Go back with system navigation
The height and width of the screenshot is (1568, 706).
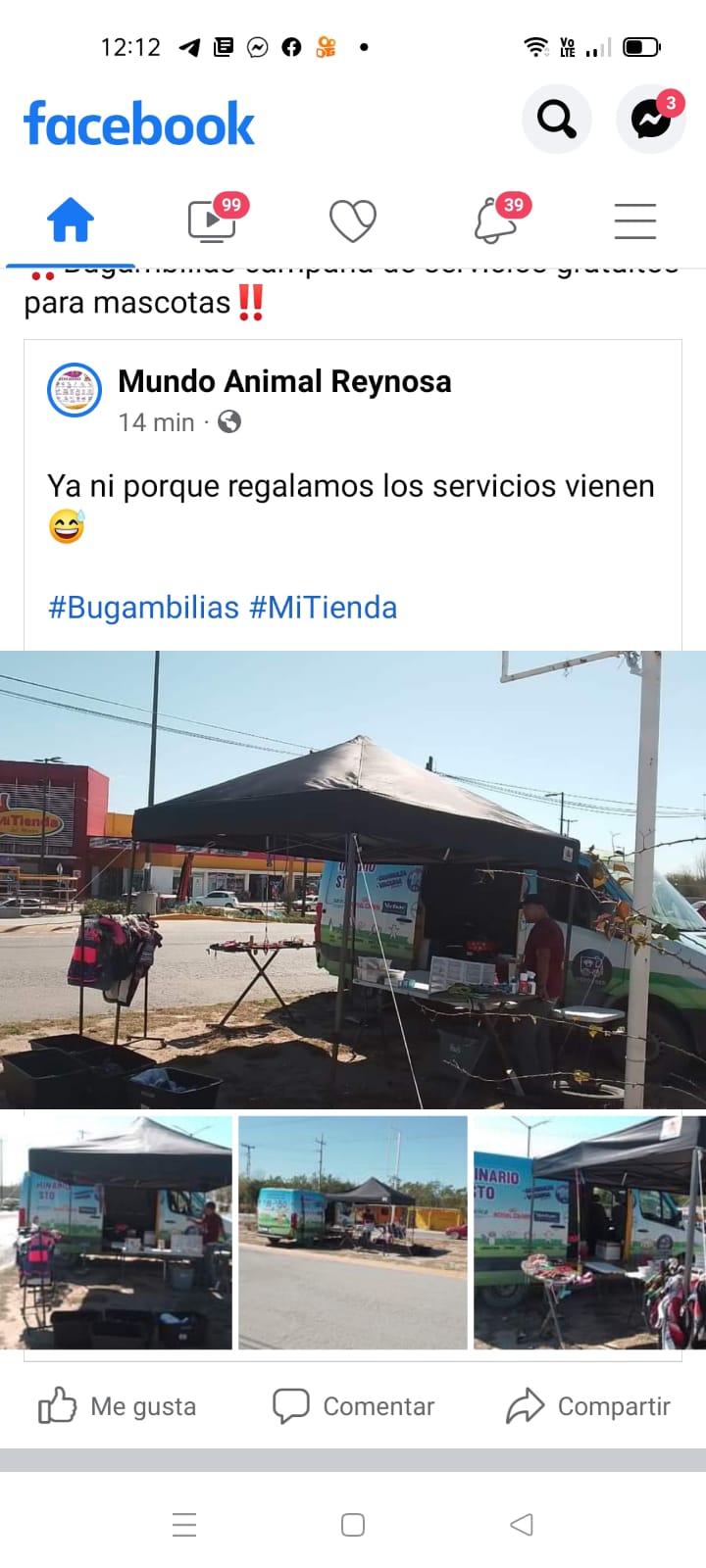click(522, 1525)
